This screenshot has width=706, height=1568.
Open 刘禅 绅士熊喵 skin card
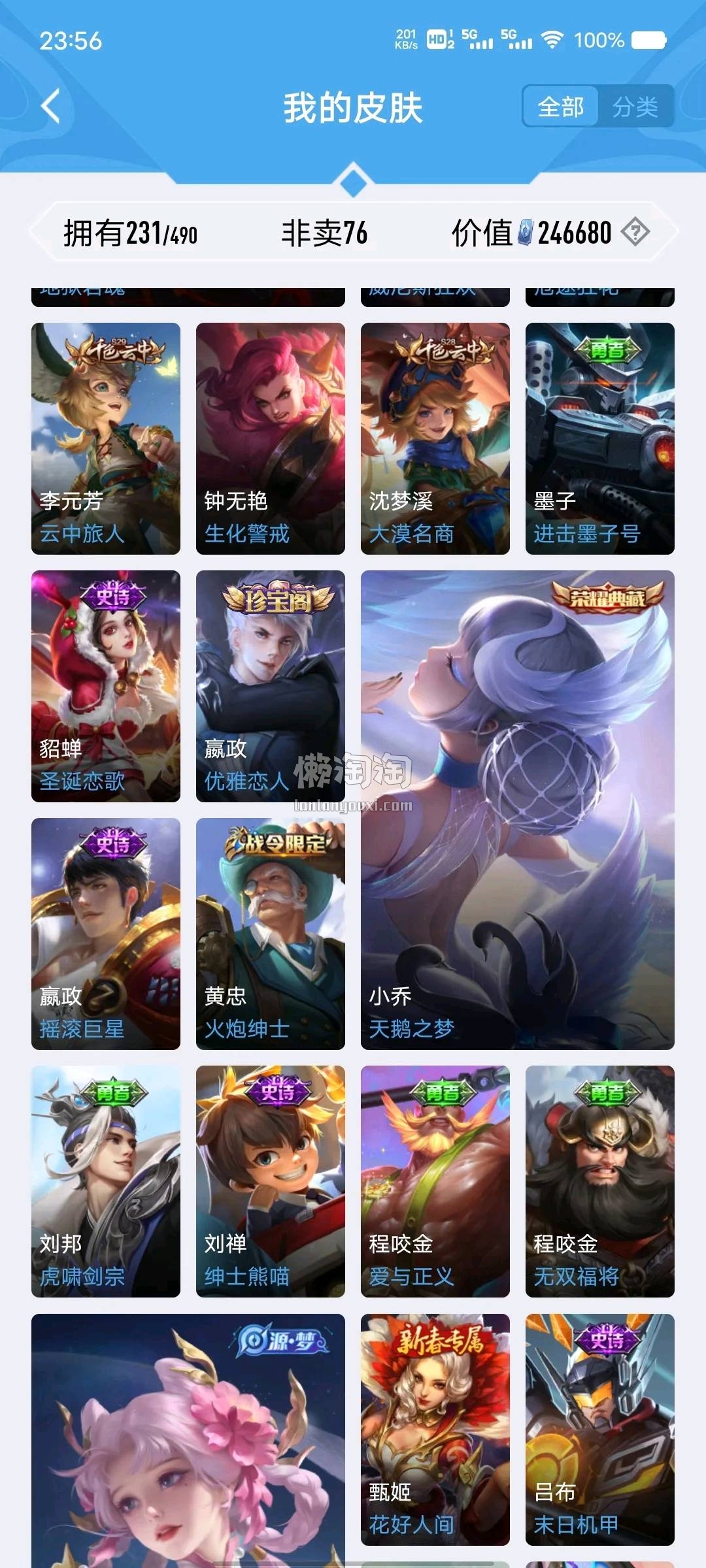[x=271, y=1181]
